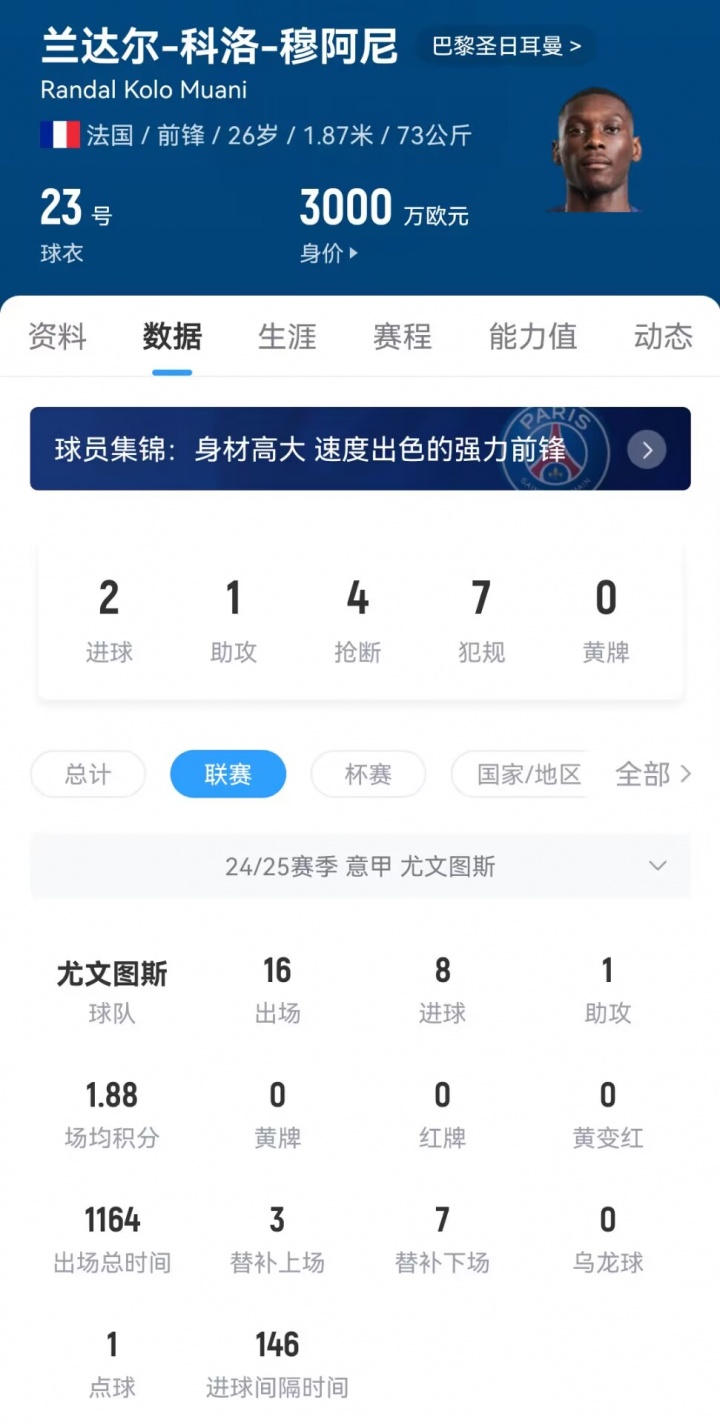Show 杯赛 cup statistics

pyautogui.click(x=368, y=774)
